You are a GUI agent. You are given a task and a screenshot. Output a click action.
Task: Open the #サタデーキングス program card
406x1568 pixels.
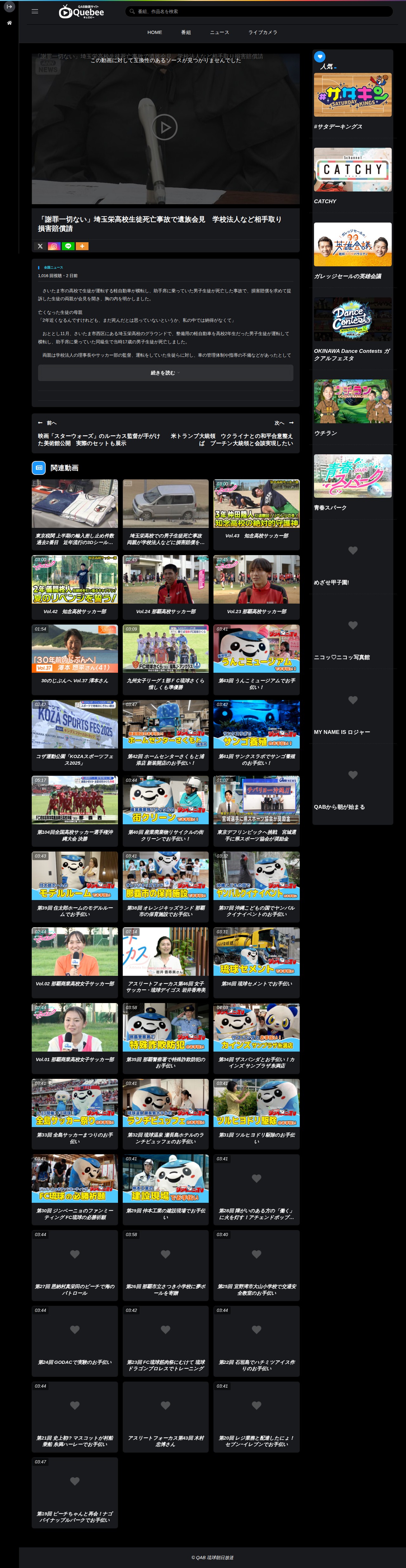pos(352,102)
